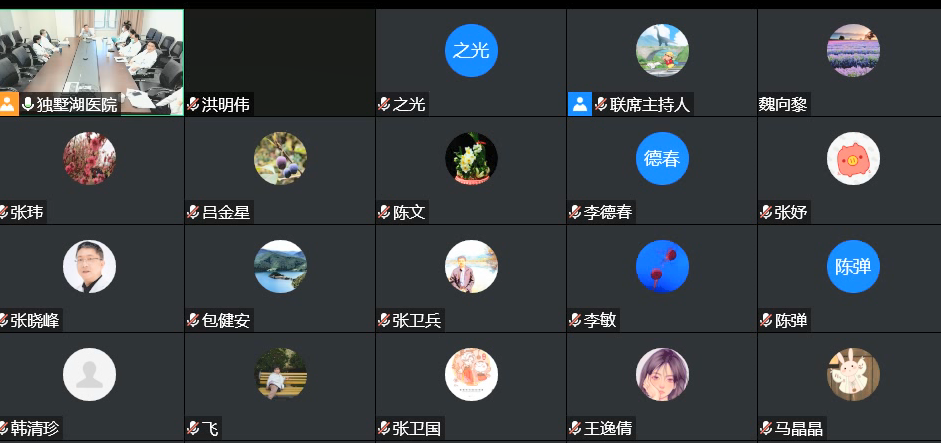Open 张晓峰's participant tile
This screenshot has height=443, width=941.
point(90,278)
